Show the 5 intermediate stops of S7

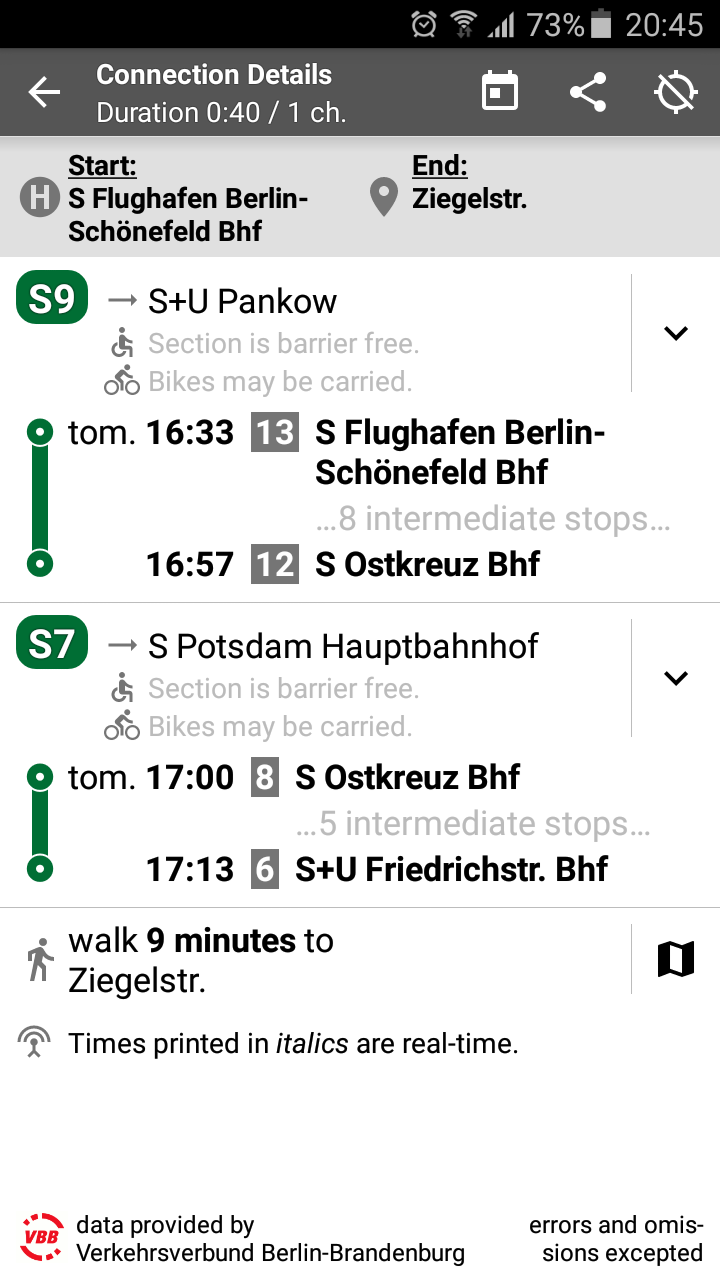point(473,824)
